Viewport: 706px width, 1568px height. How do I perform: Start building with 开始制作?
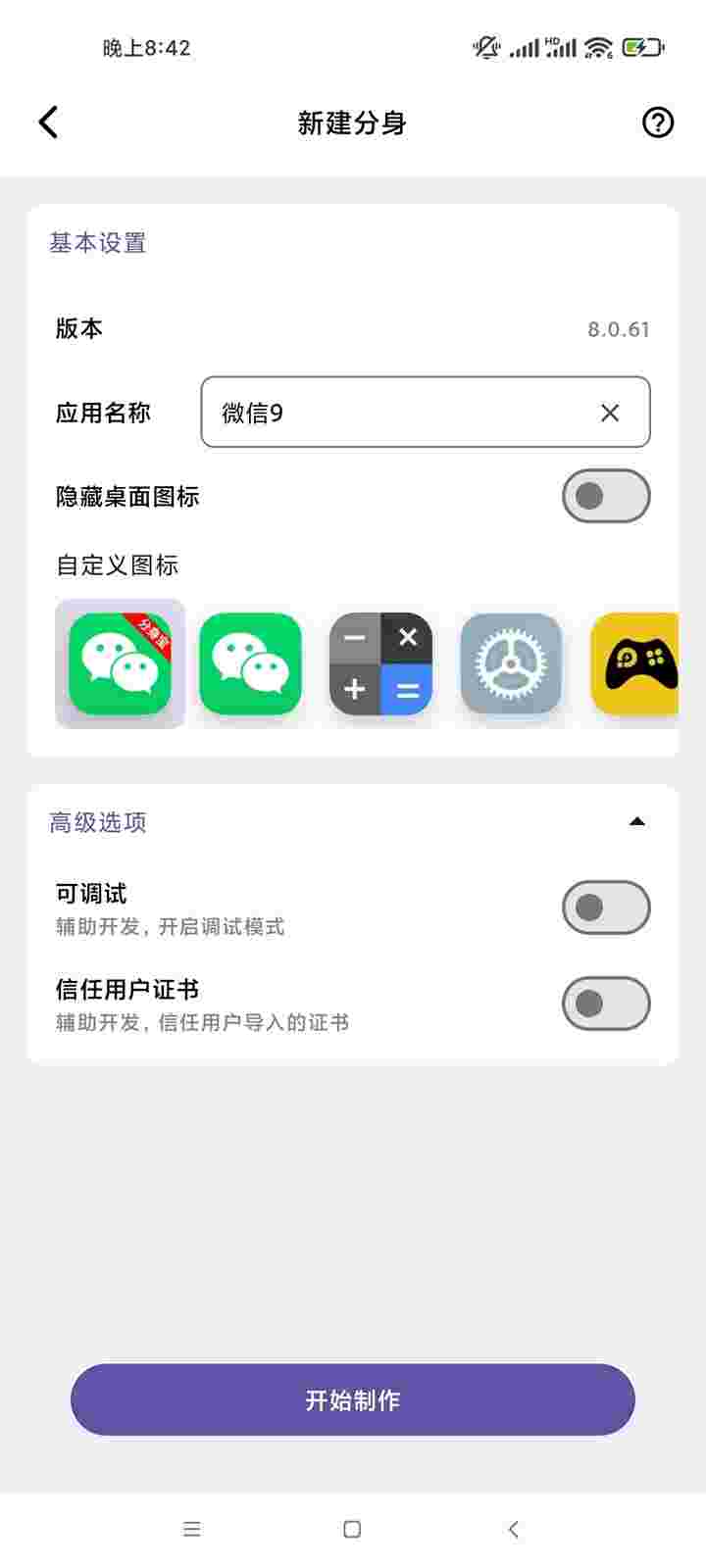(x=353, y=1399)
